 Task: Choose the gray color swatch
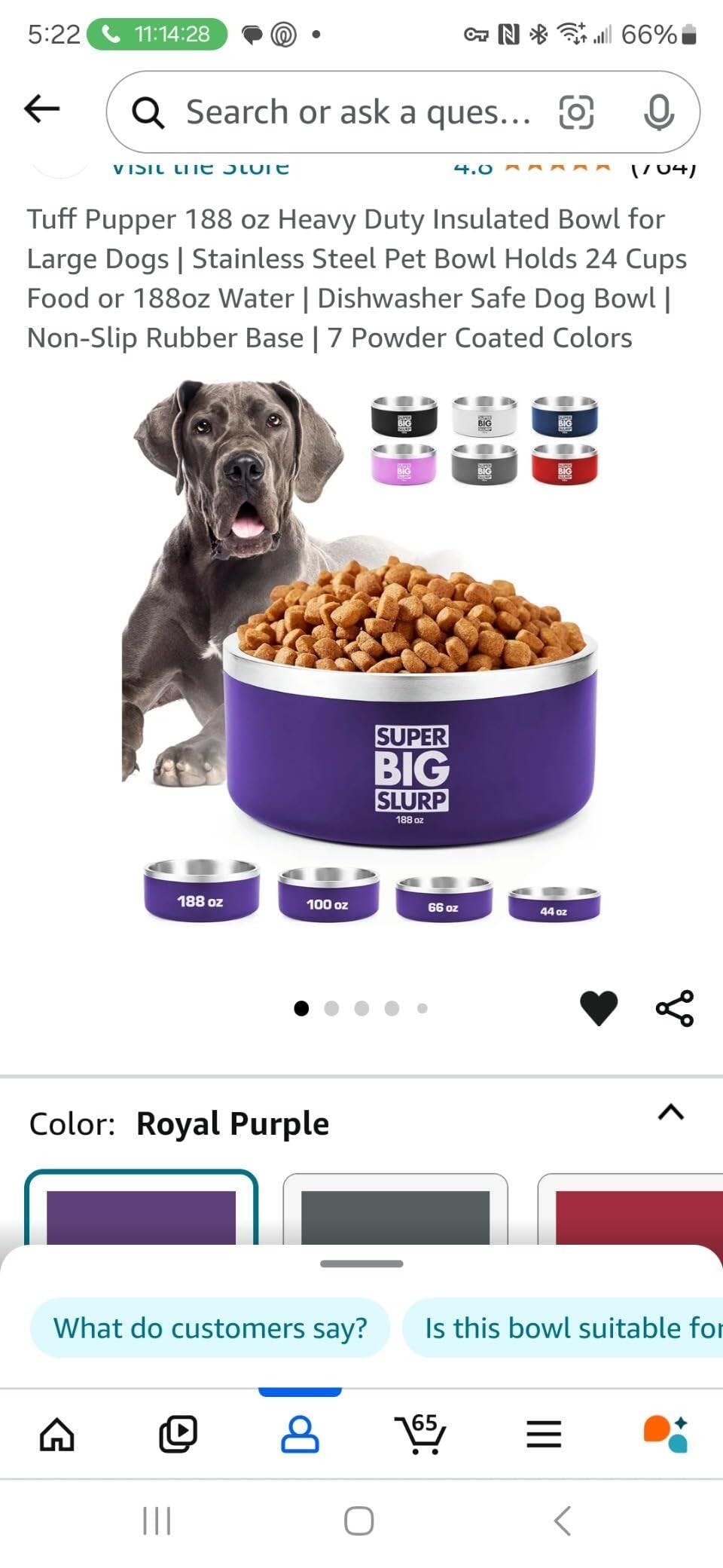pyautogui.click(x=395, y=1212)
